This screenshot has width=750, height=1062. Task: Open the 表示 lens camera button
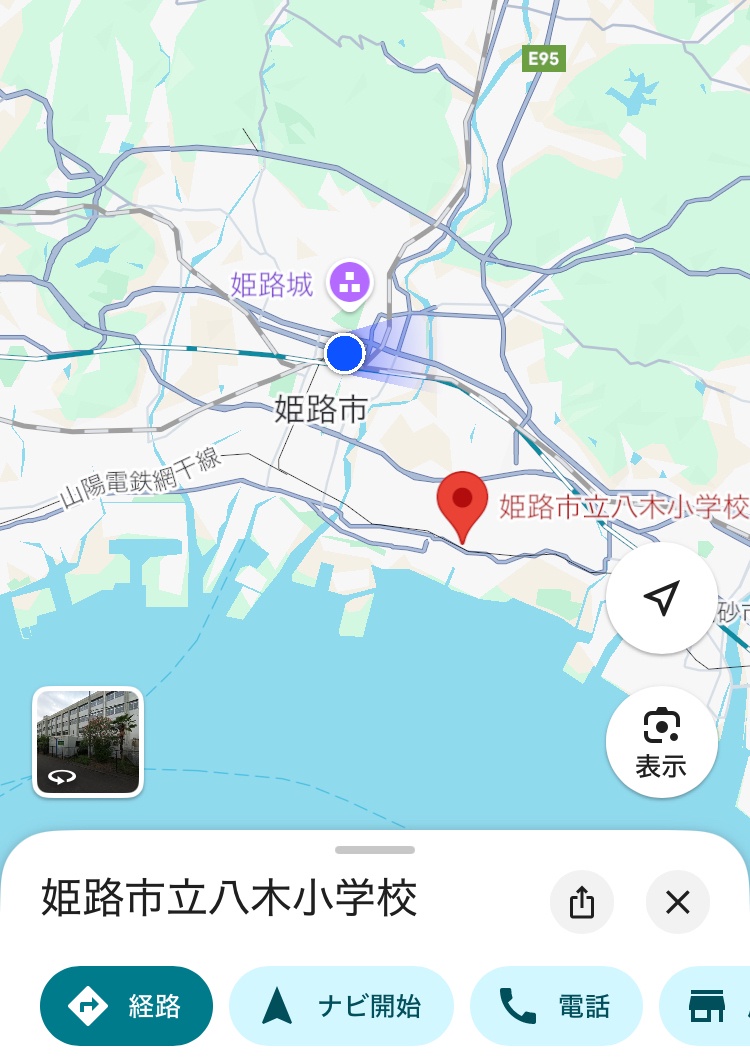point(661,741)
